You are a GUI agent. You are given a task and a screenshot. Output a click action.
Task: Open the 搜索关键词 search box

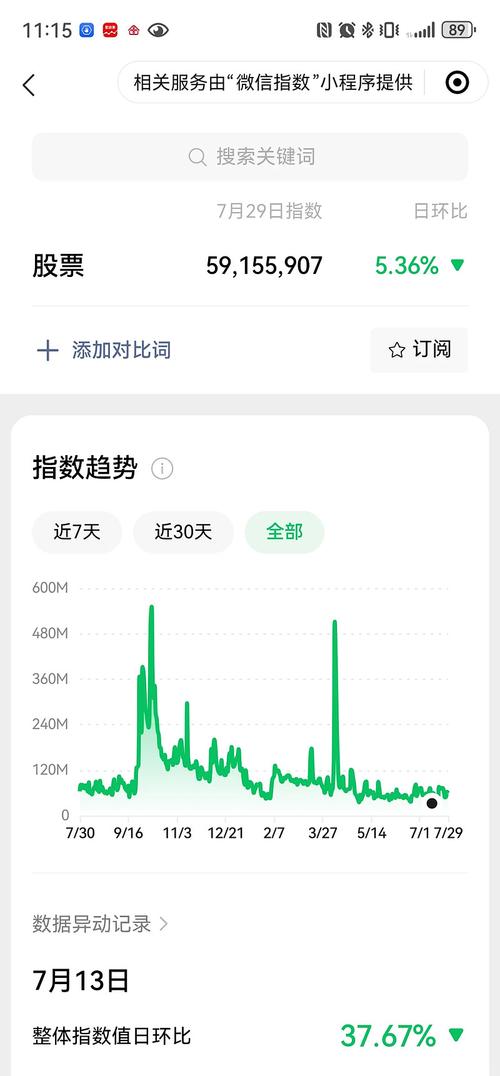(x=250, y=156)
